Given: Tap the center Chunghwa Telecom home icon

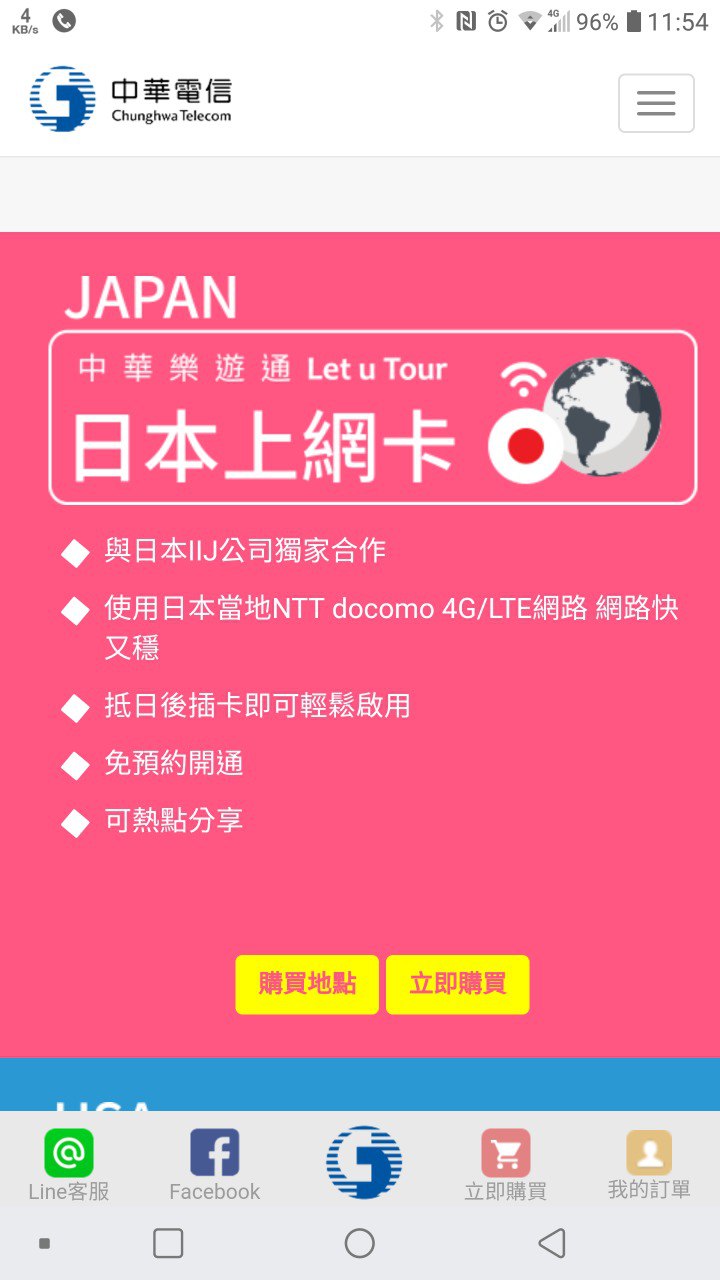Looking at the screenshot, I should (x=364, y=1162).
